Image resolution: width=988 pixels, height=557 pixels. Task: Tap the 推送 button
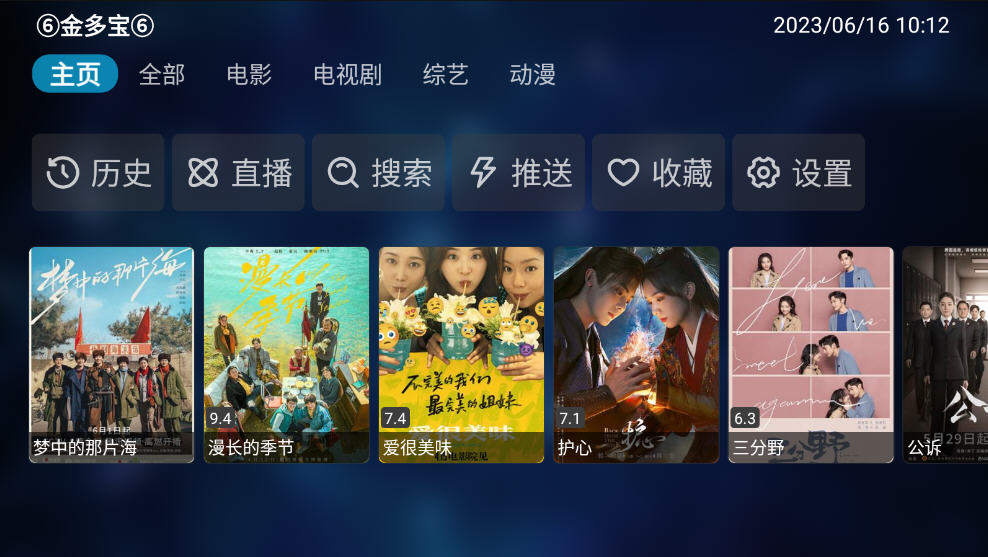(x=518, y=173)
